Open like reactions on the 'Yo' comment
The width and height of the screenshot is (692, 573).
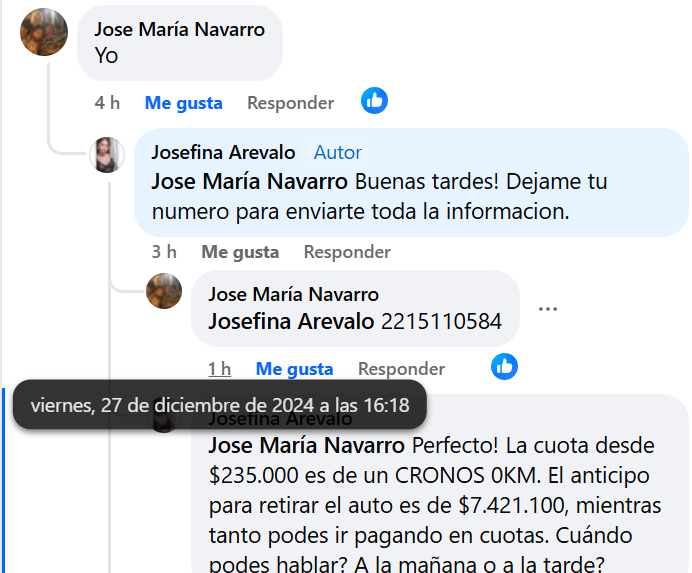[374, 100]
